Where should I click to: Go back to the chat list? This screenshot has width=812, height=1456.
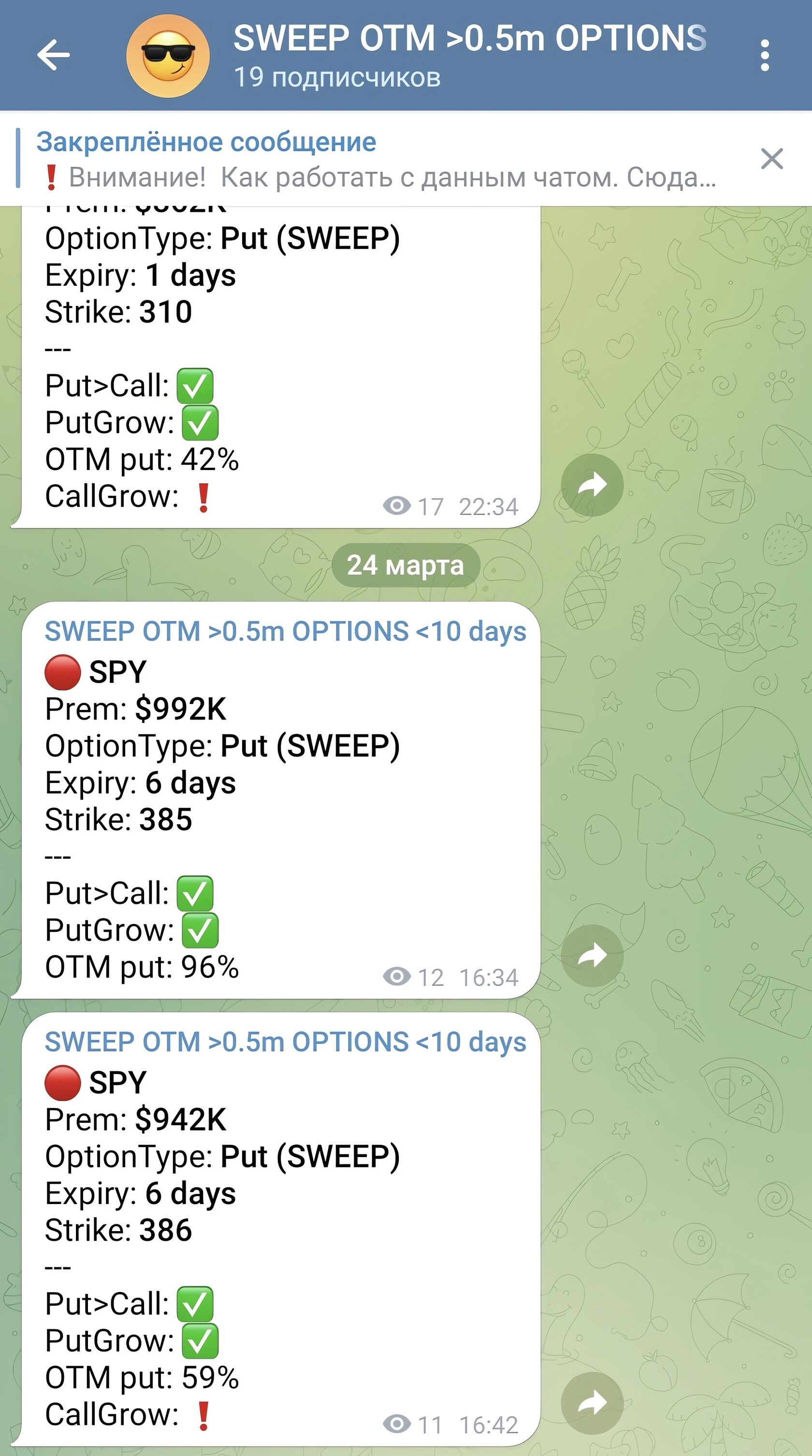click(53, 56)
